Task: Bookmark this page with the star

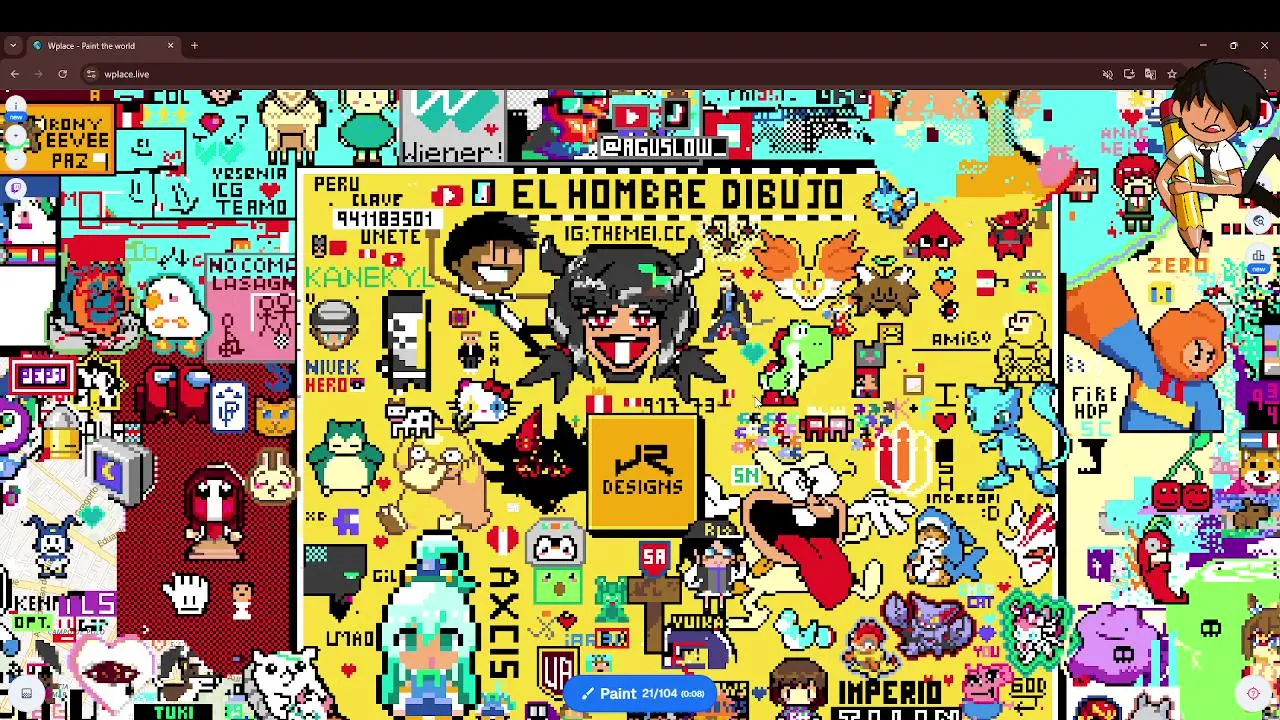Action: pos(1172,74)
